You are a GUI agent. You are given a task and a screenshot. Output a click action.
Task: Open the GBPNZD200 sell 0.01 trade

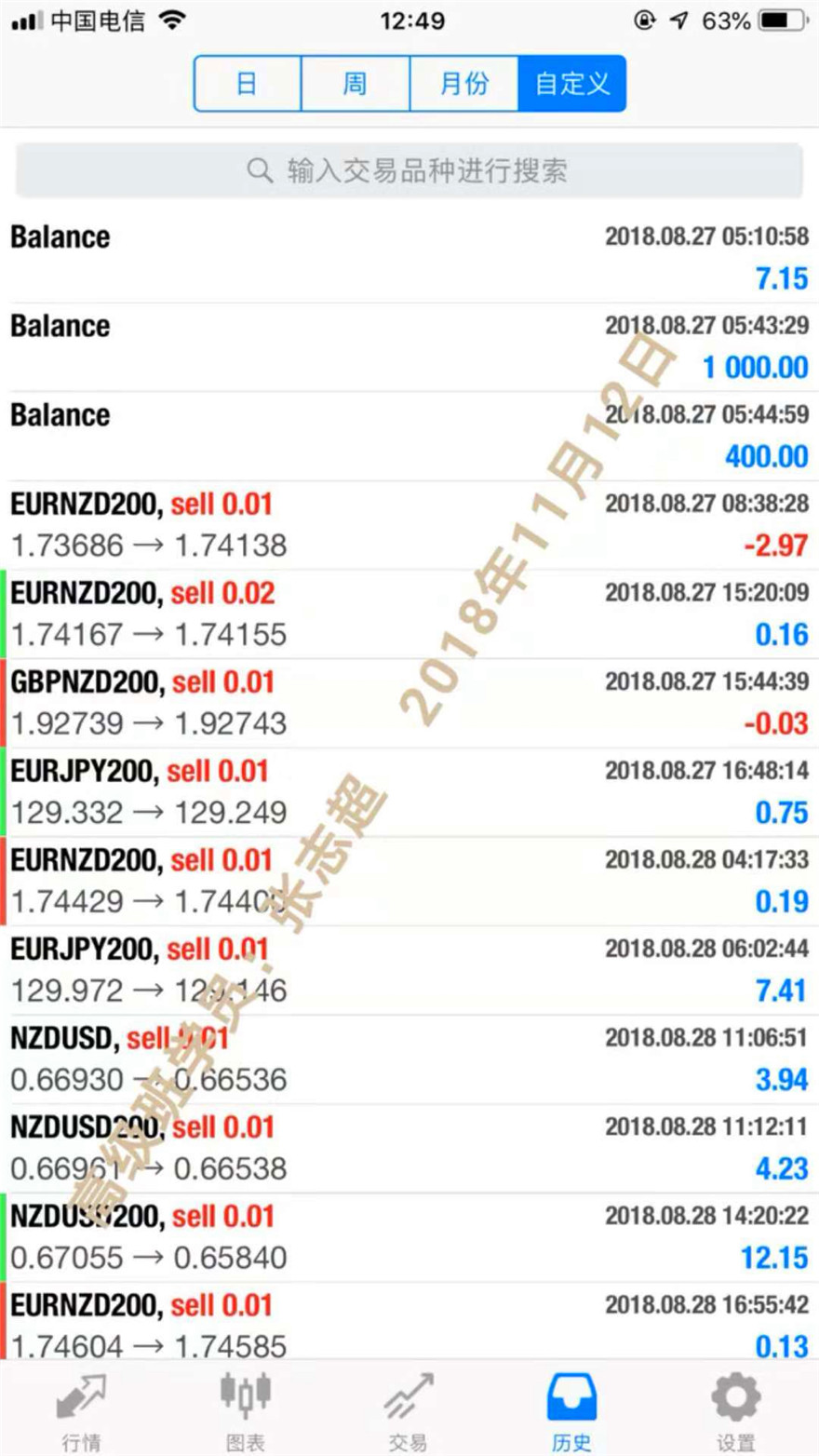409,703
